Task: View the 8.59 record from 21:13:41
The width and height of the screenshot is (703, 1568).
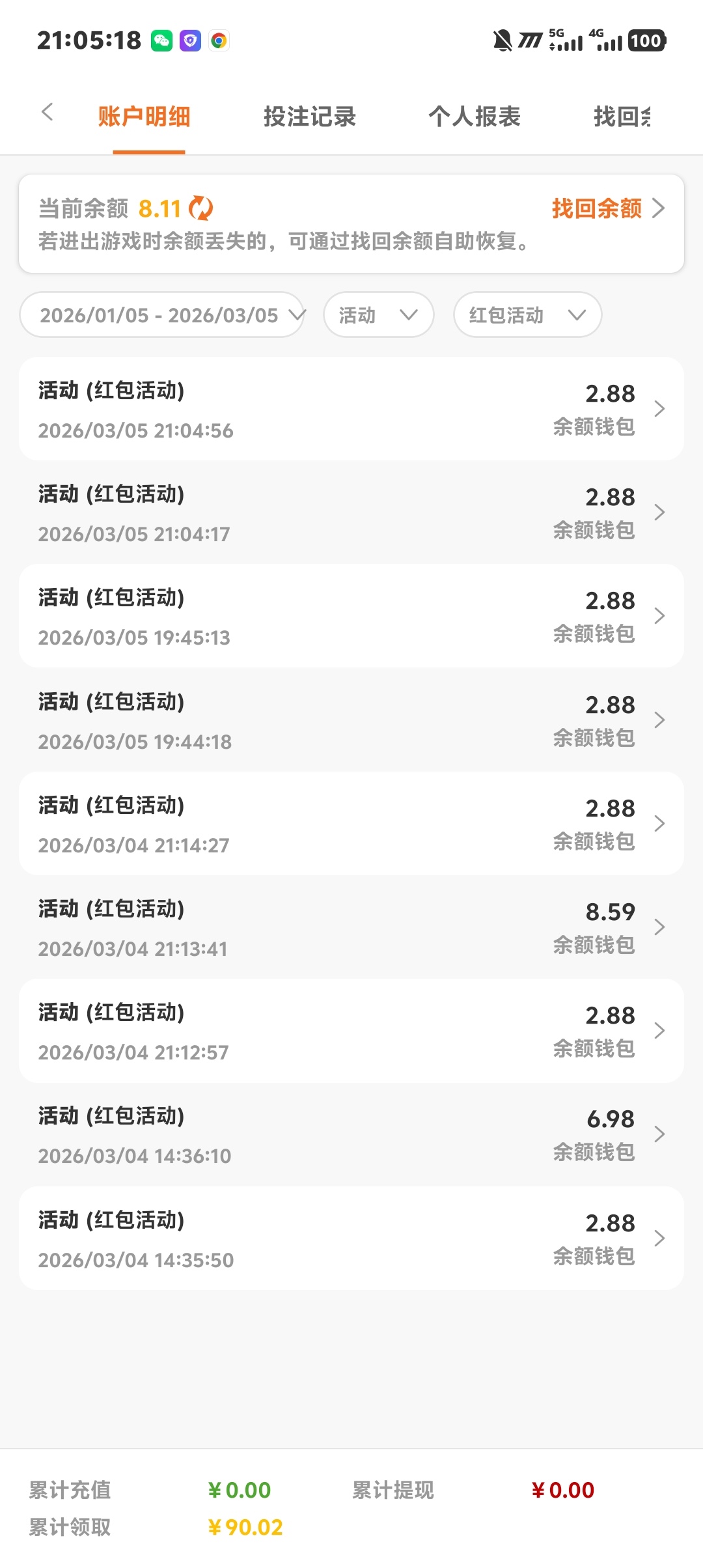Action: (x=351, y=927)
